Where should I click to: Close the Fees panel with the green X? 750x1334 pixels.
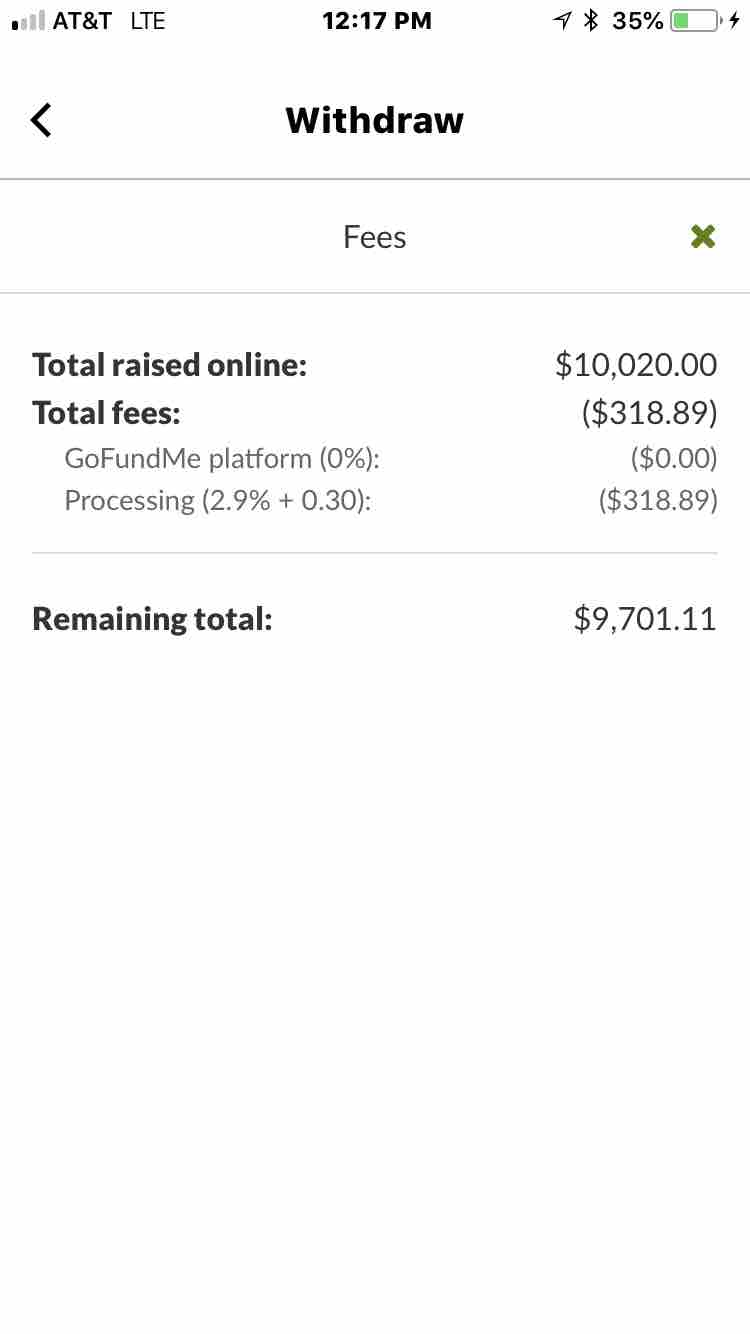click(703, 237)
